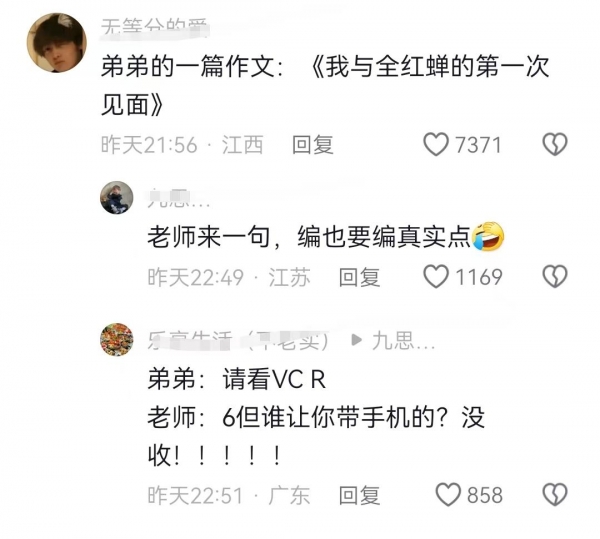Like the comment about 全红婵 essay
Viewport: 600px width, 539px height.
436,145
